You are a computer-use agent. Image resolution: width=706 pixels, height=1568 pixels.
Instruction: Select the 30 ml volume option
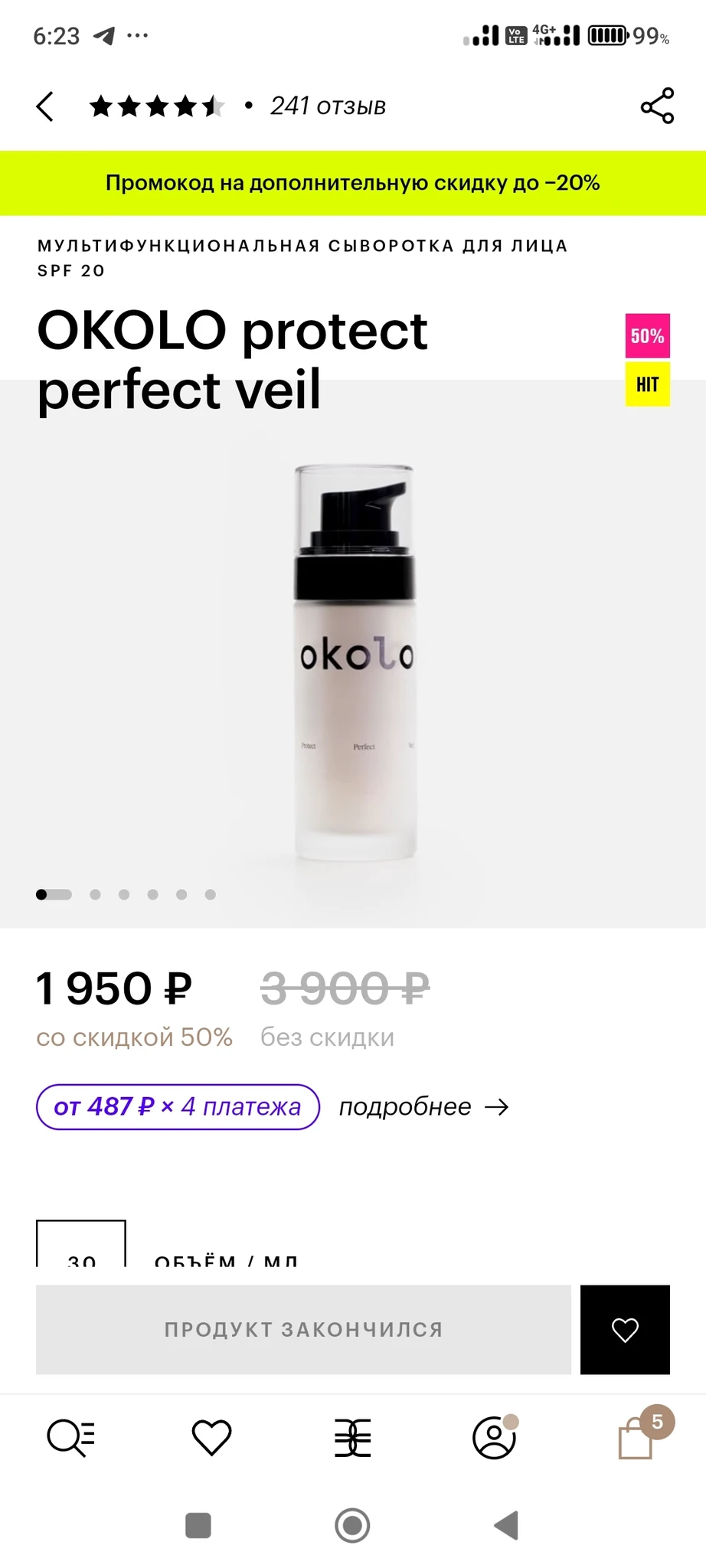[81, 1246]
